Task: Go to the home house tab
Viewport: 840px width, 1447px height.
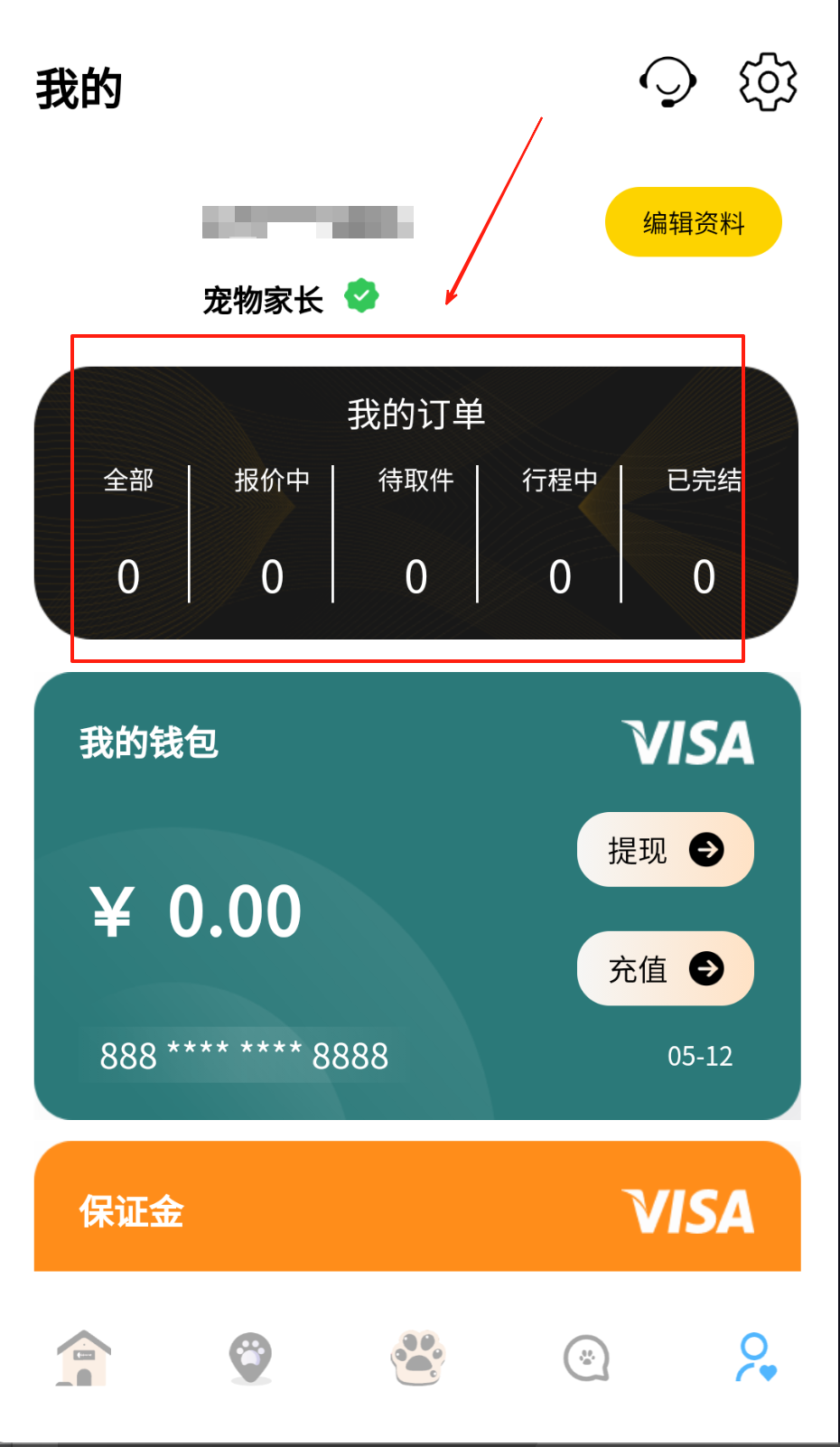Action: click(x=83, y=1358)
